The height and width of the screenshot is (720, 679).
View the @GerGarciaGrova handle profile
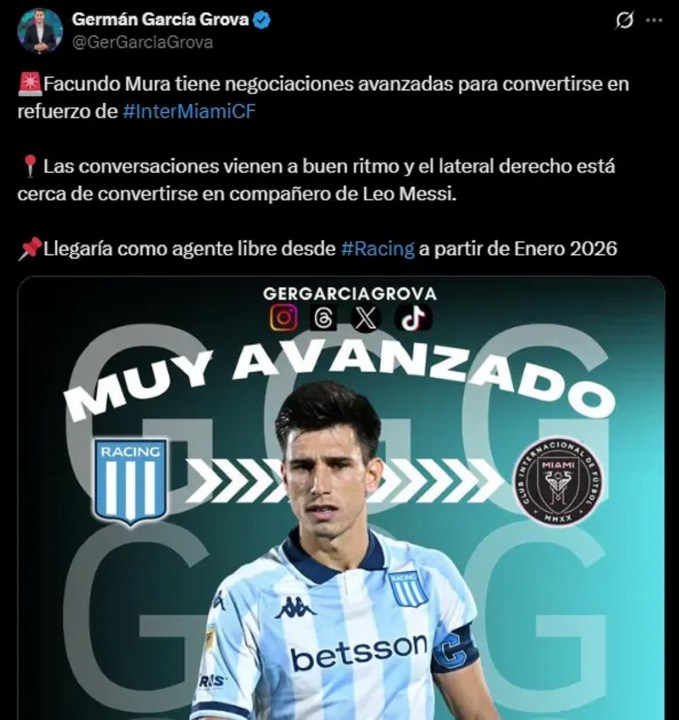coord(143,42)
